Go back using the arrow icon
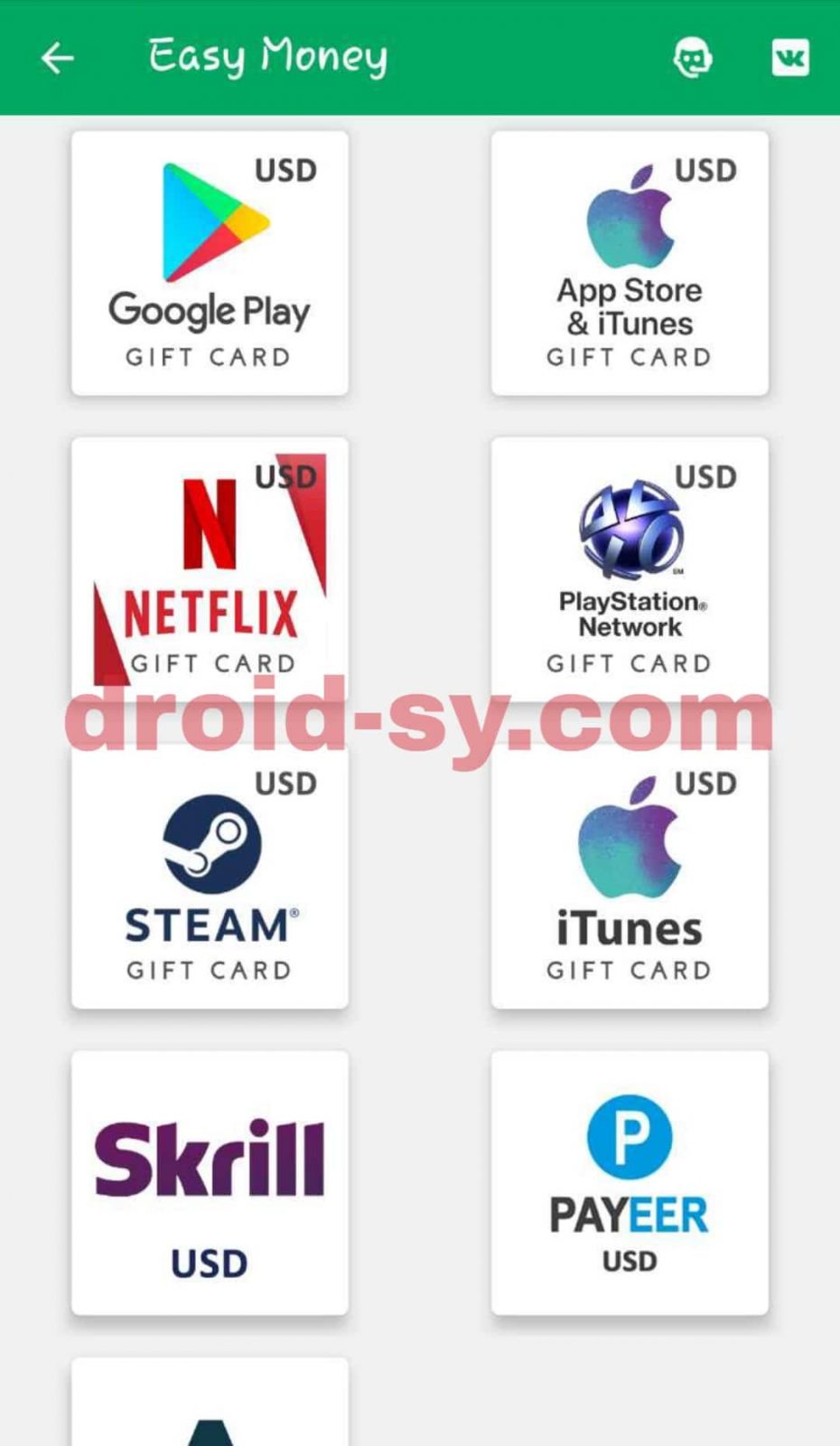This screenshot has height=1446, width=840. pyautogui.click(x=58, y=59)
